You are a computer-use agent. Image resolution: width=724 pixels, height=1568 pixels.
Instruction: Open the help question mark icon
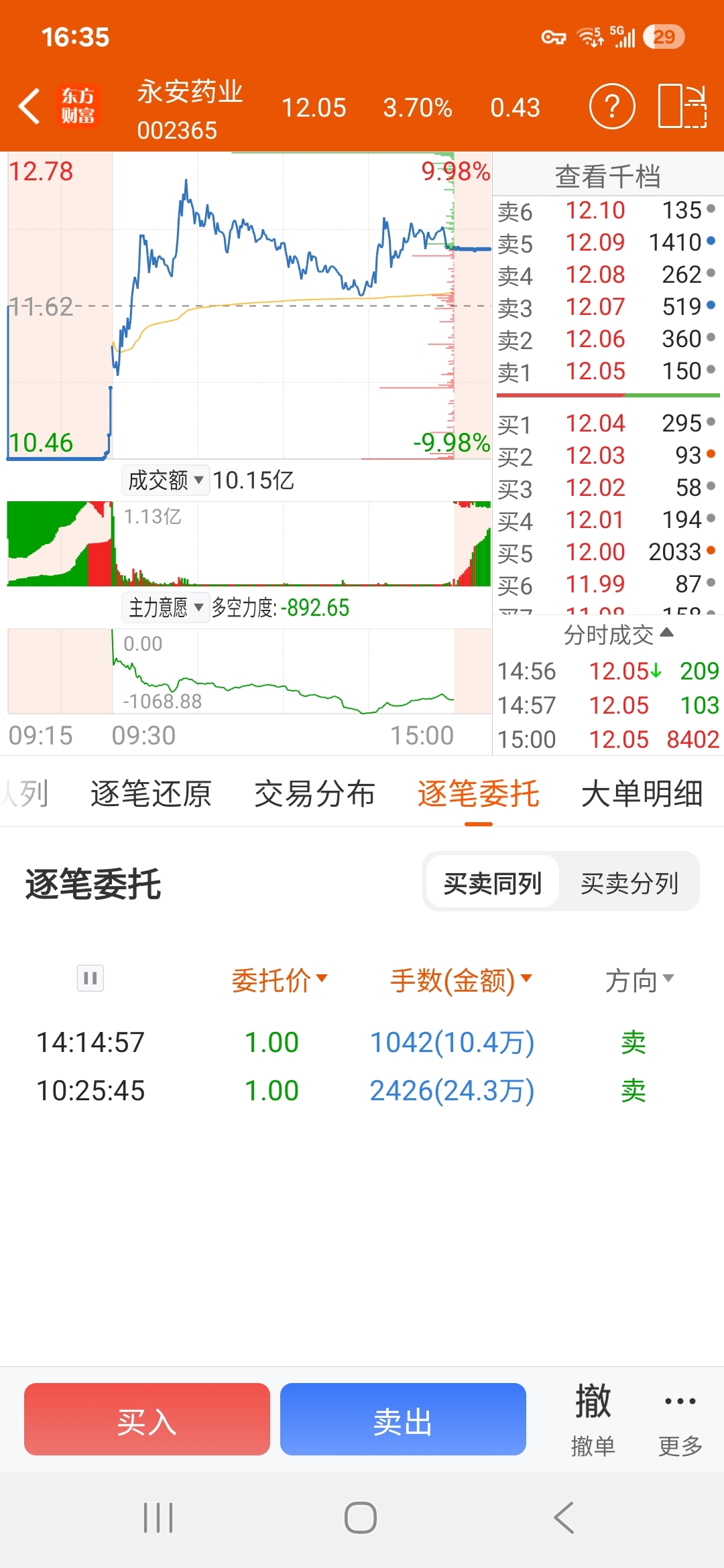point(611,106)
